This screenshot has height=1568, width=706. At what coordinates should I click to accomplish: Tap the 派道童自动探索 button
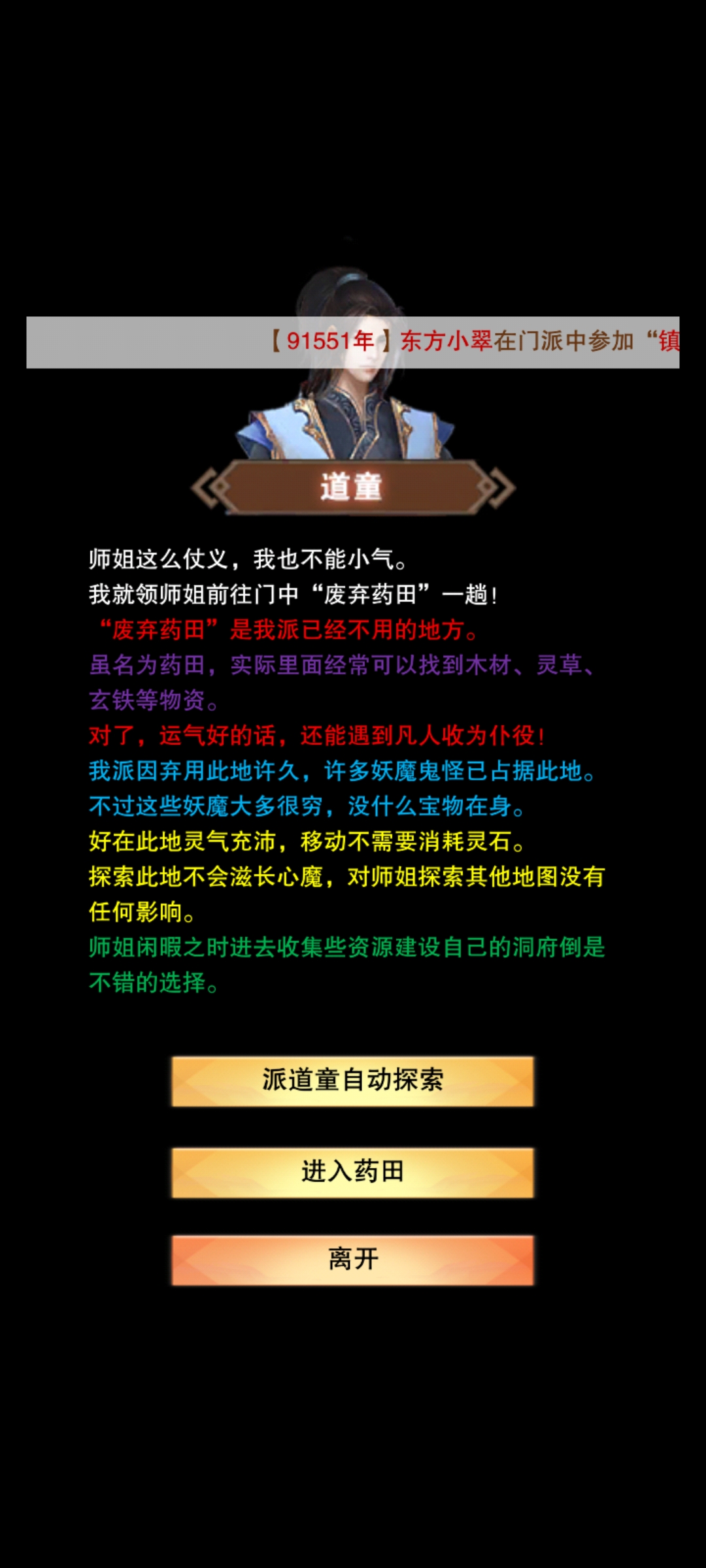352,1081
